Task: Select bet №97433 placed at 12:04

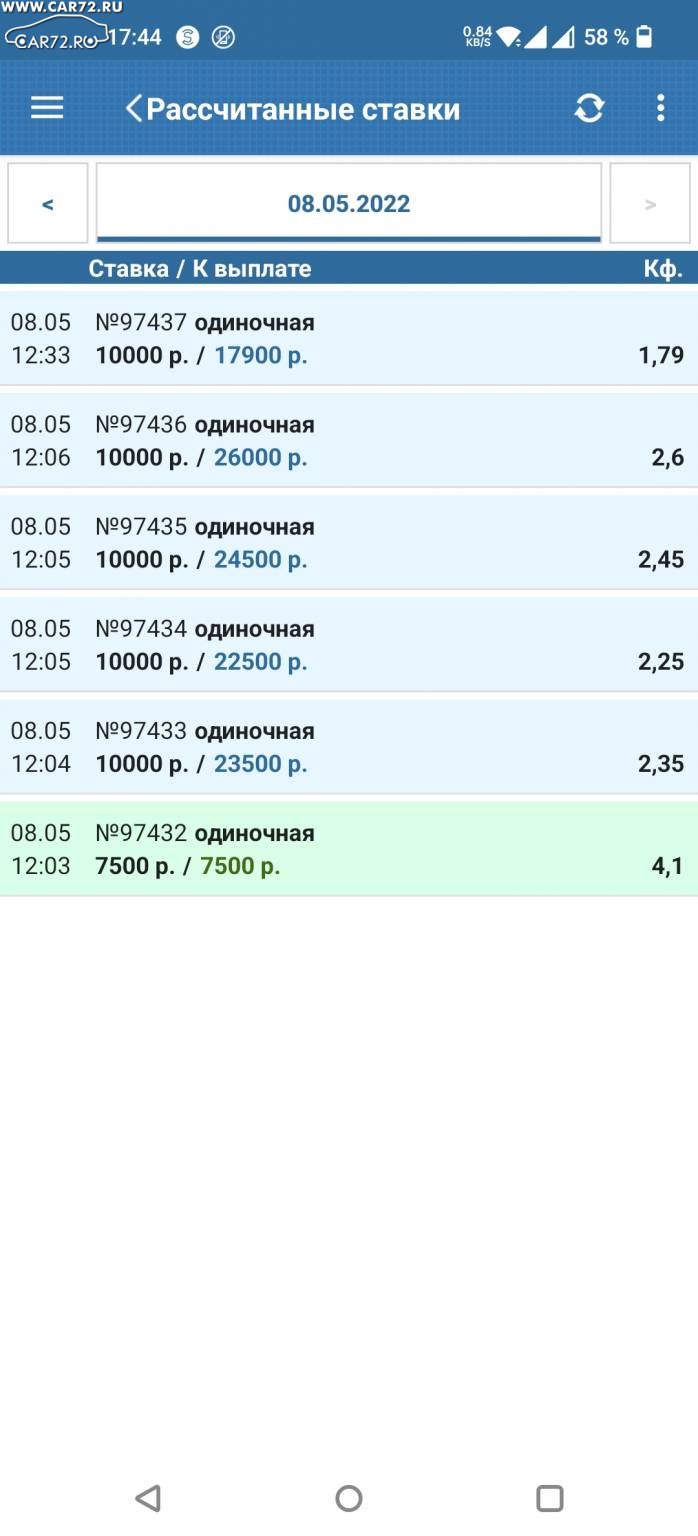Action: 349,746
